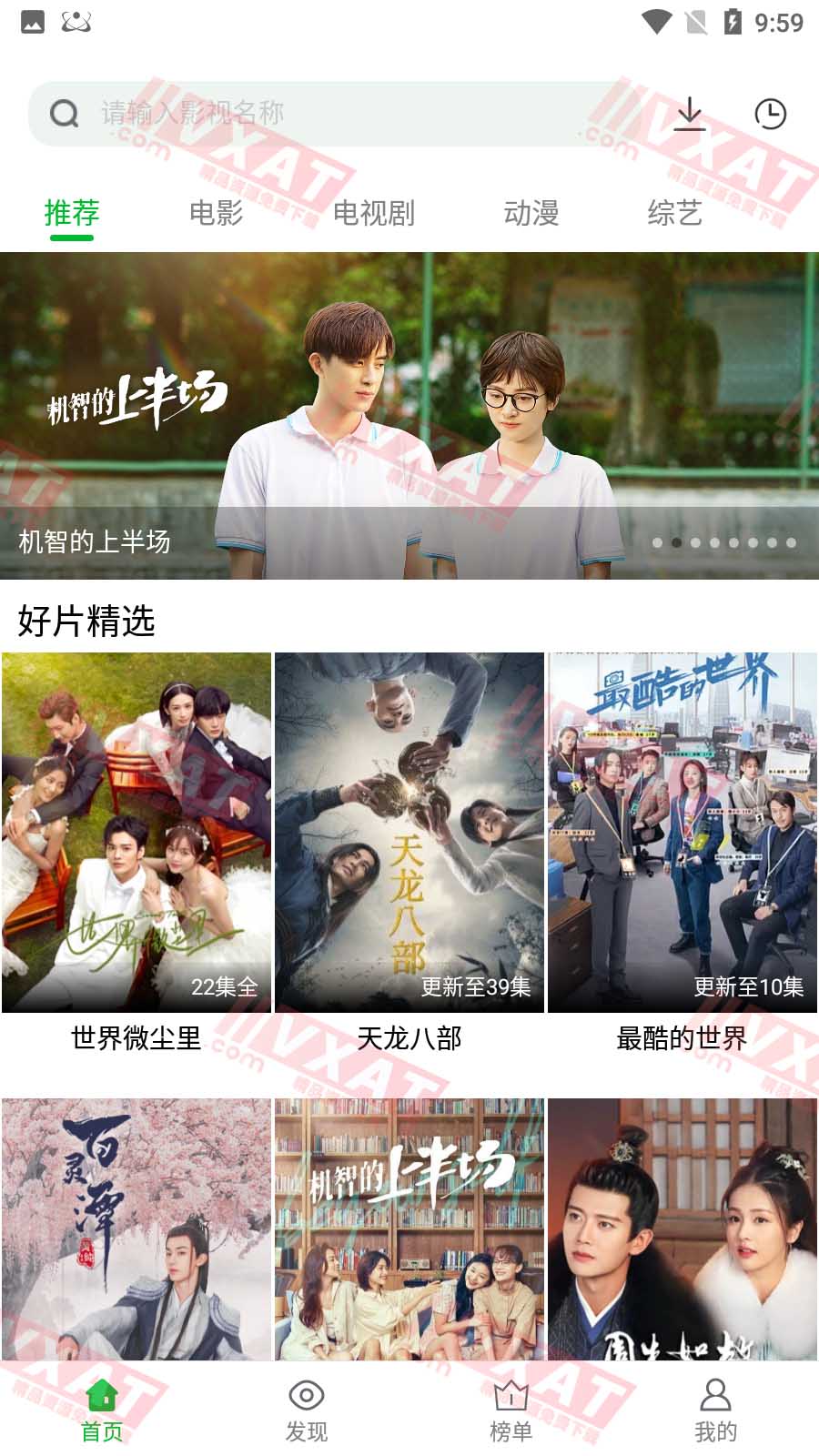
Task: Go to the 发现 section
Action: click(307, 1410)
